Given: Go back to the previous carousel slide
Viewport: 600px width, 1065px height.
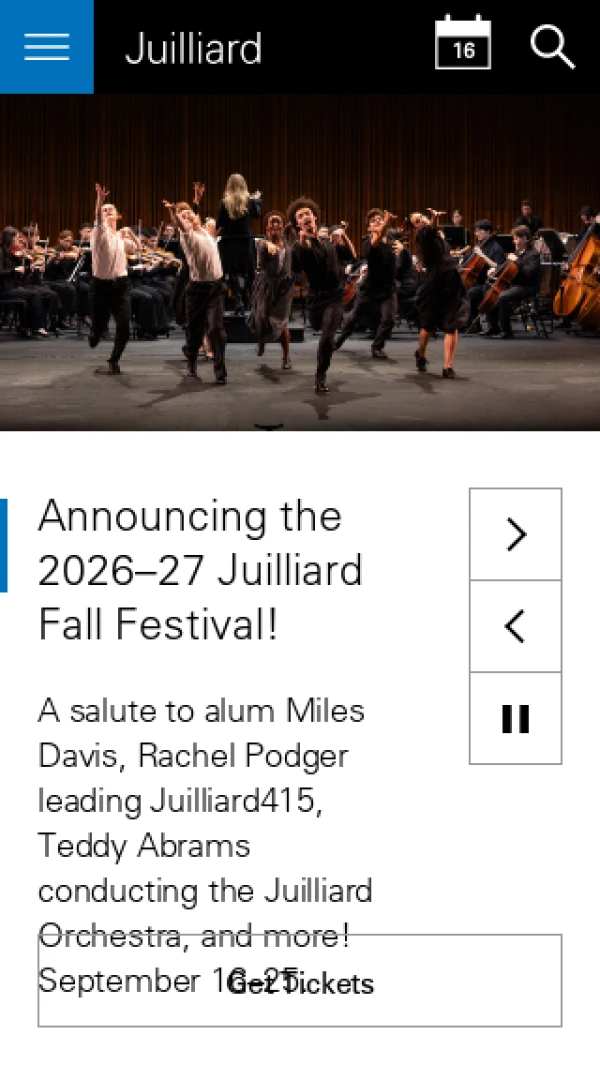Looking at the screenshot, I should click(x=516, y=626).
